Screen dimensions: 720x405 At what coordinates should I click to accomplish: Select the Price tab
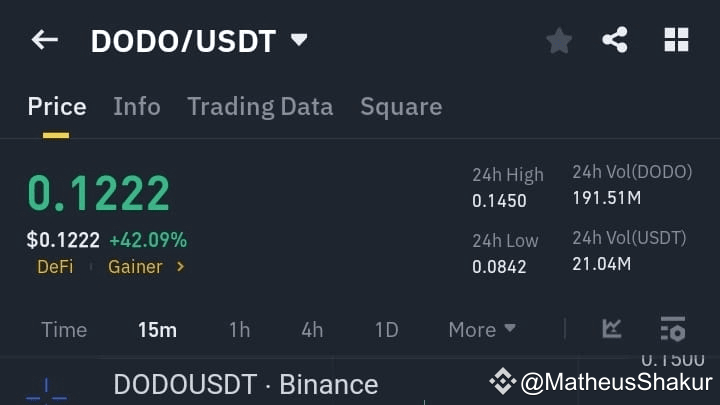57,107
